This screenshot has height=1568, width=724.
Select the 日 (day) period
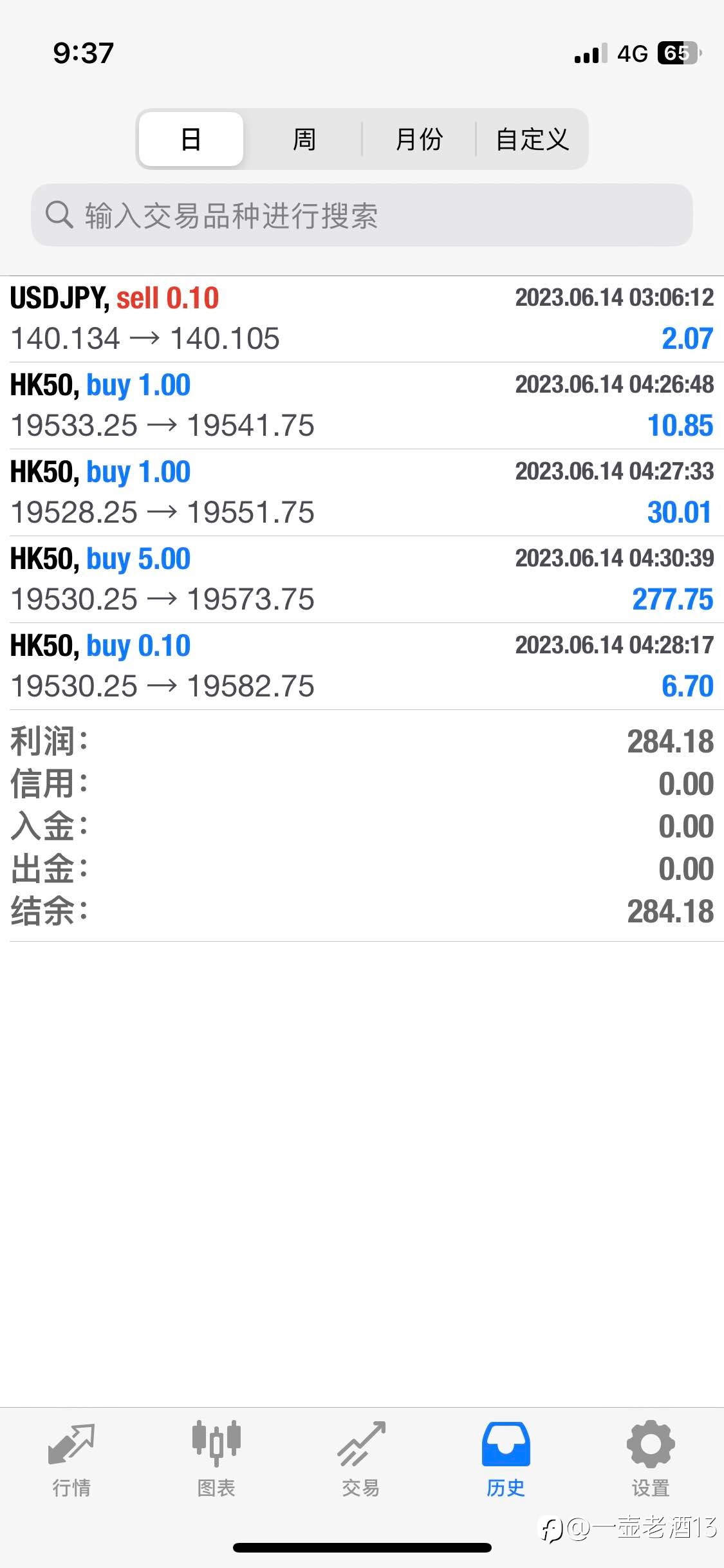(x=191, y=139)
